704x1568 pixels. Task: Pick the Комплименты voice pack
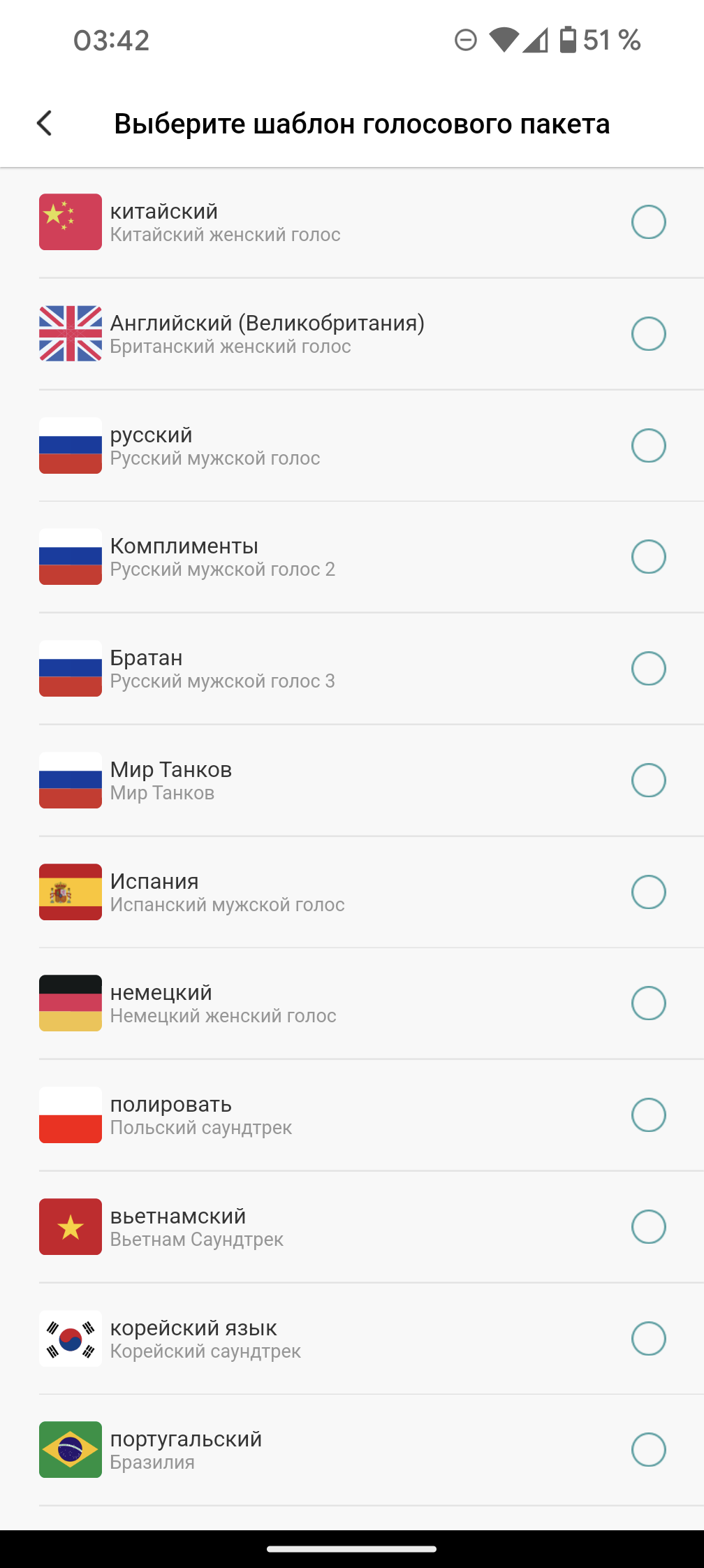click(648, 557)
